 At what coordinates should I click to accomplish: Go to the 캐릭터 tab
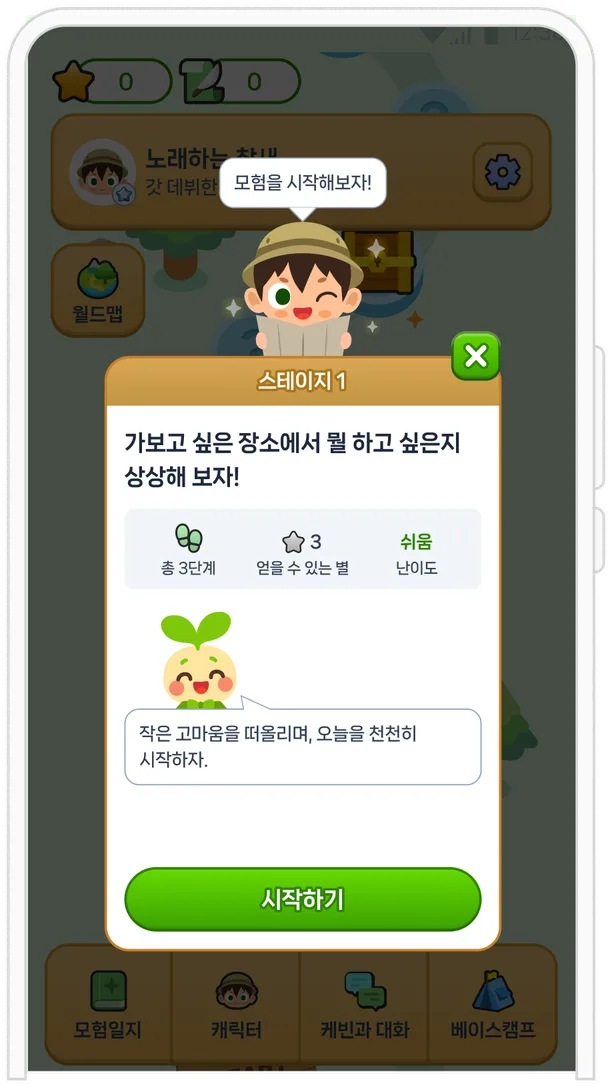coord(236,1005)
